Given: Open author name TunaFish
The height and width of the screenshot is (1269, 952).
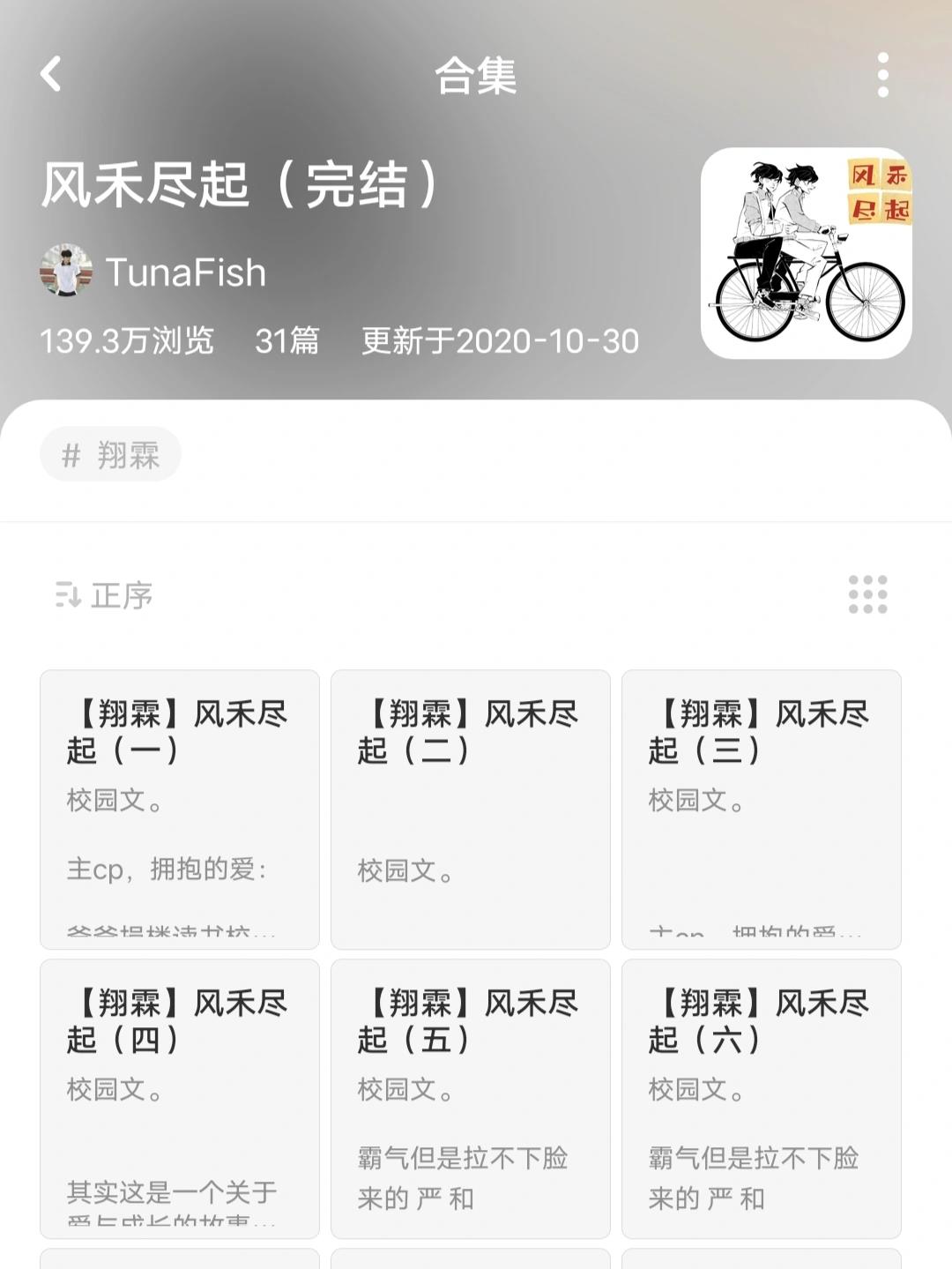Looking at the screenshot, I should [x=185, y=273].
